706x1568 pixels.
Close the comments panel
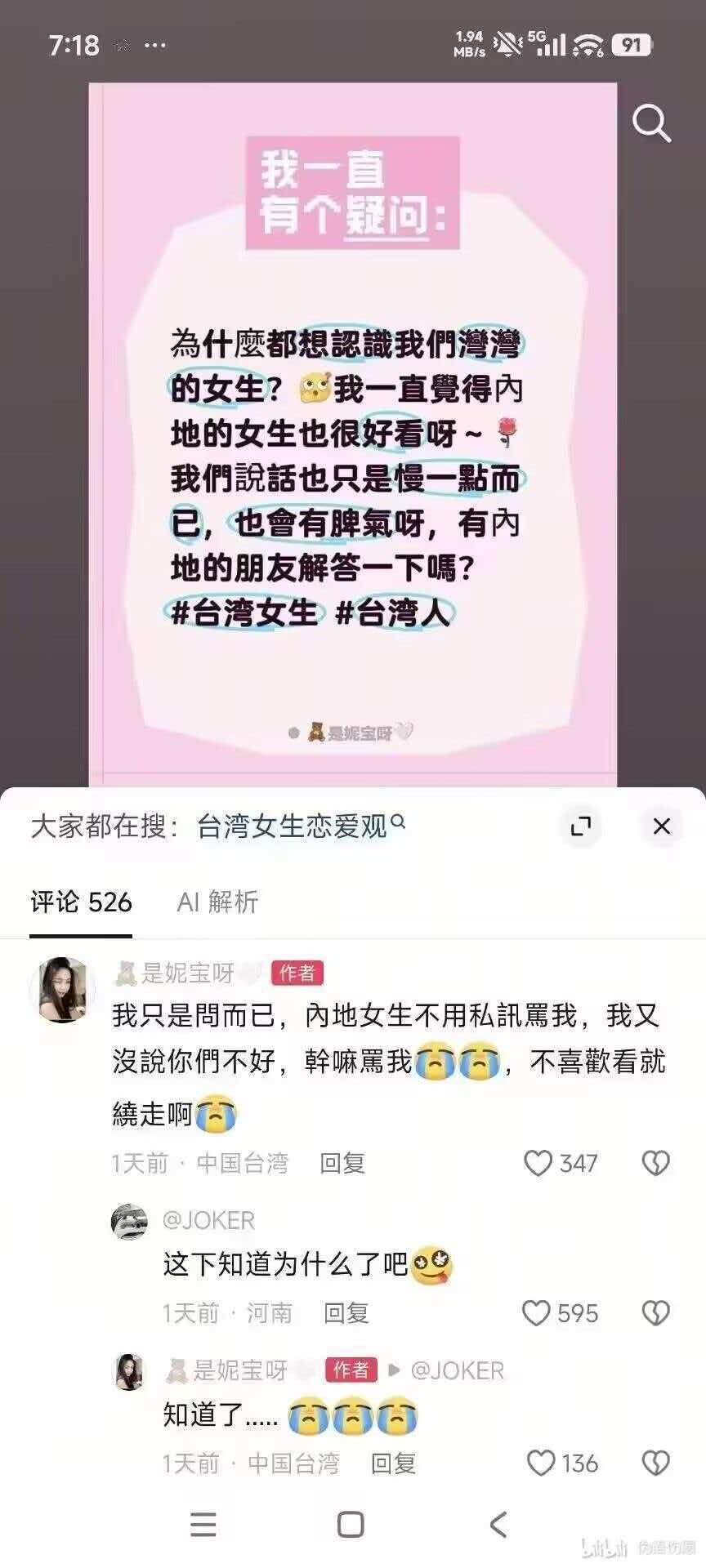(x=661, y=826)
